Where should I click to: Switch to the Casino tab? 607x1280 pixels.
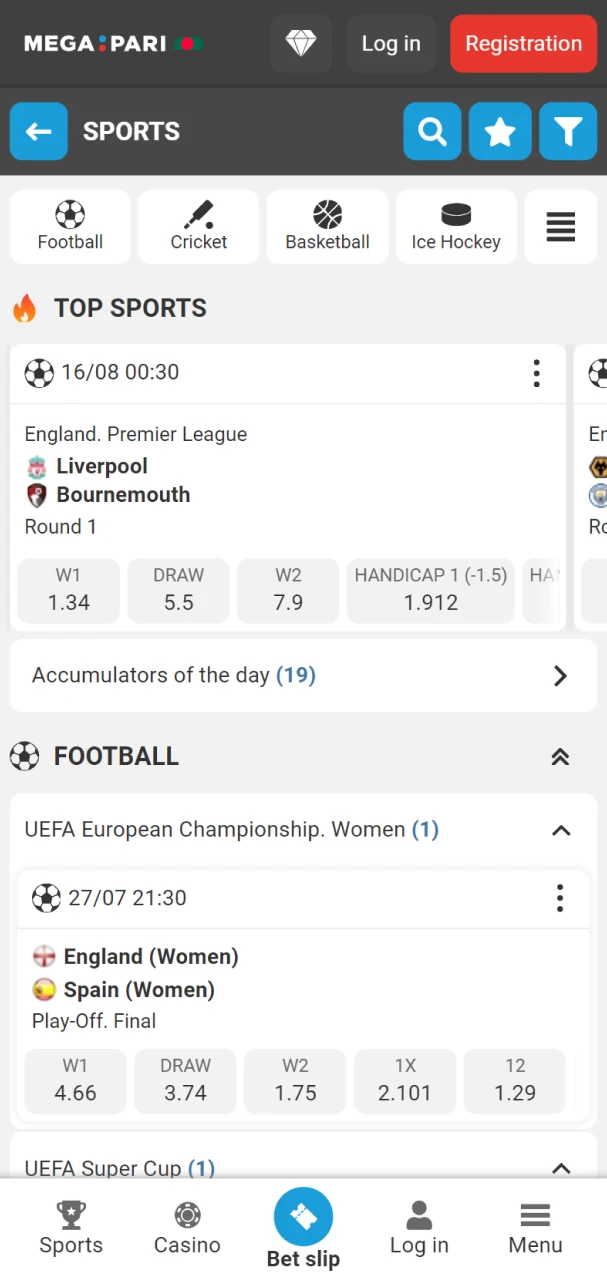pyautogui.click(x=187, y=1228)
